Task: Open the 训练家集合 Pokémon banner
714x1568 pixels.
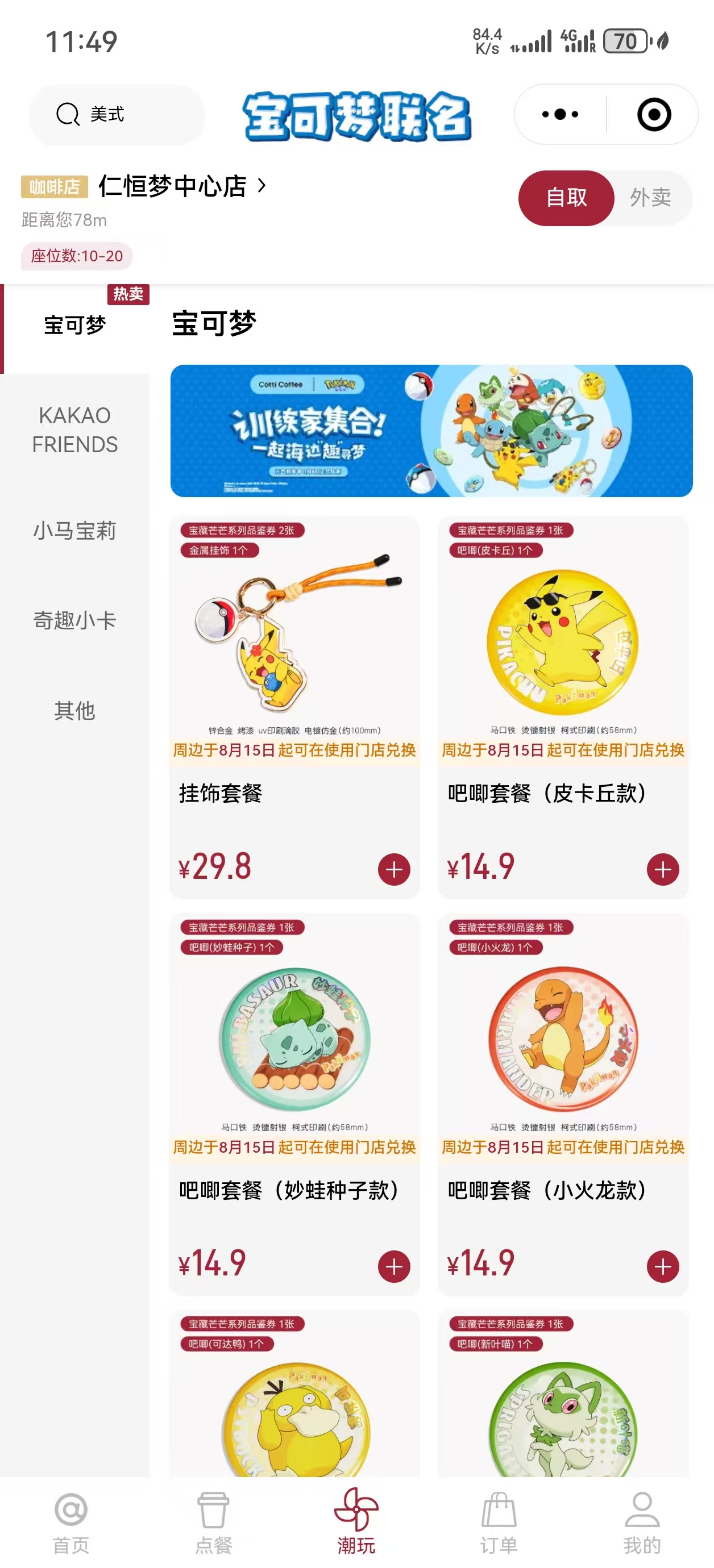Action: pos(431,431)
